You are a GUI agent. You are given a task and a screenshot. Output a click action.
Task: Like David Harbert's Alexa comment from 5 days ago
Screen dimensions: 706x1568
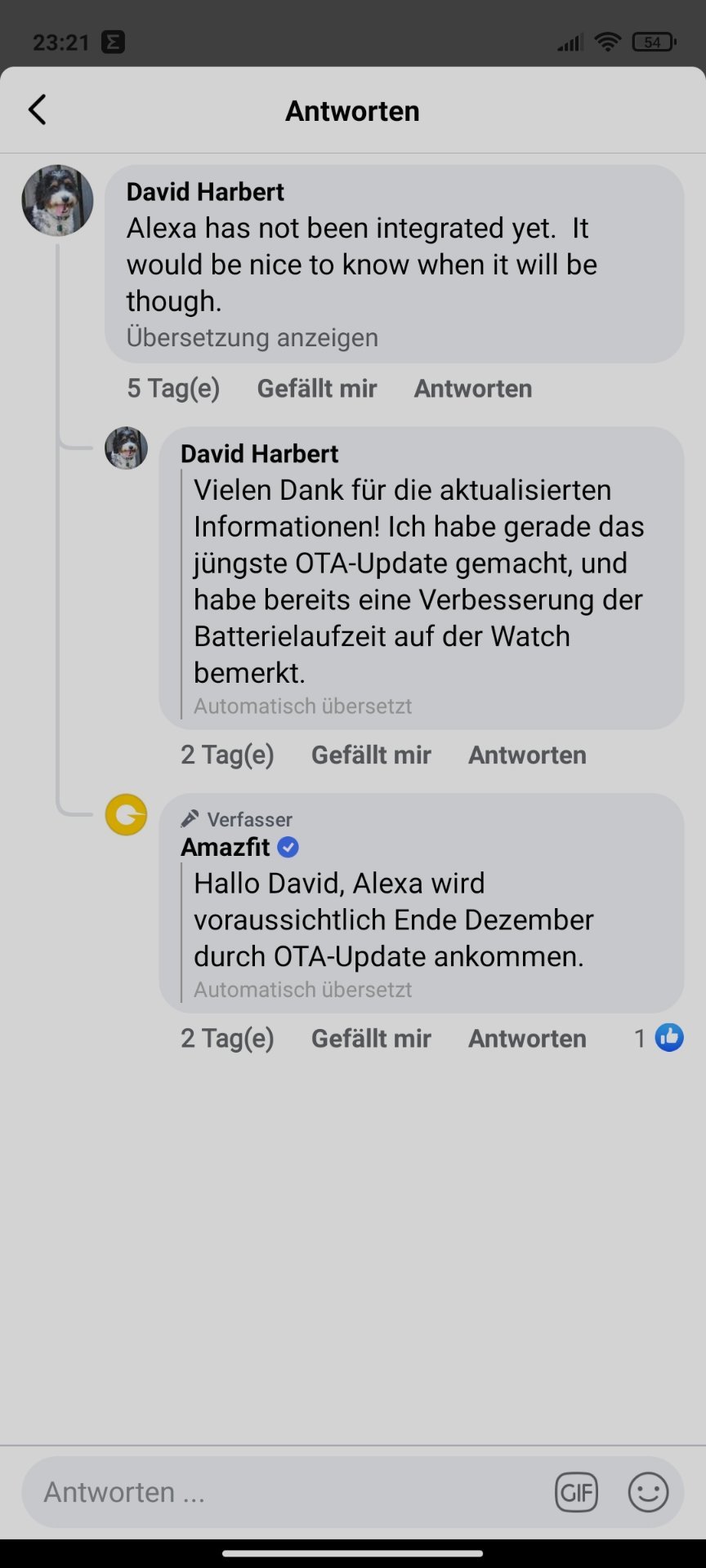tap(317, 389)
